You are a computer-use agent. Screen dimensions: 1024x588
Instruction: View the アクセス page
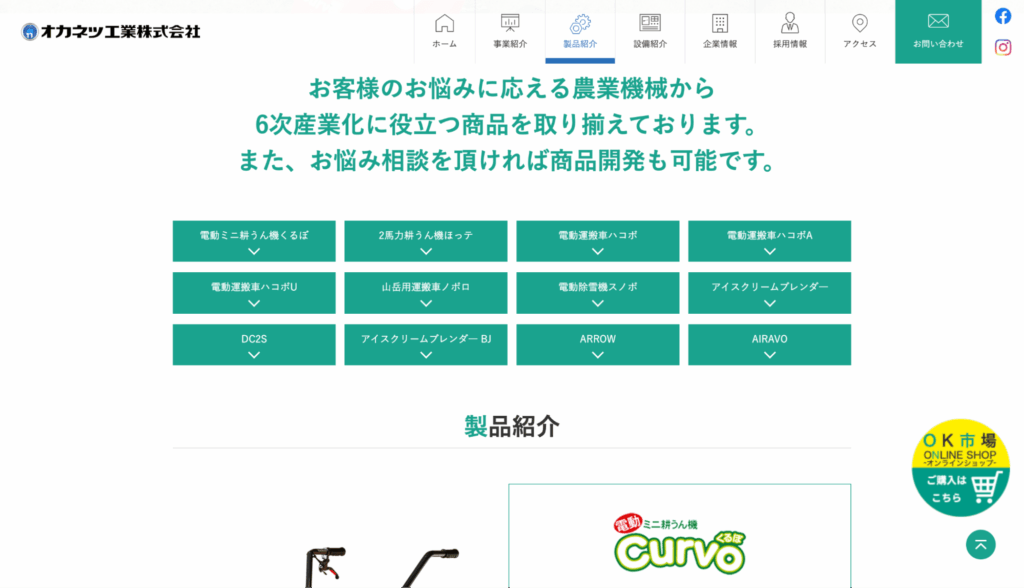[860, 31]
